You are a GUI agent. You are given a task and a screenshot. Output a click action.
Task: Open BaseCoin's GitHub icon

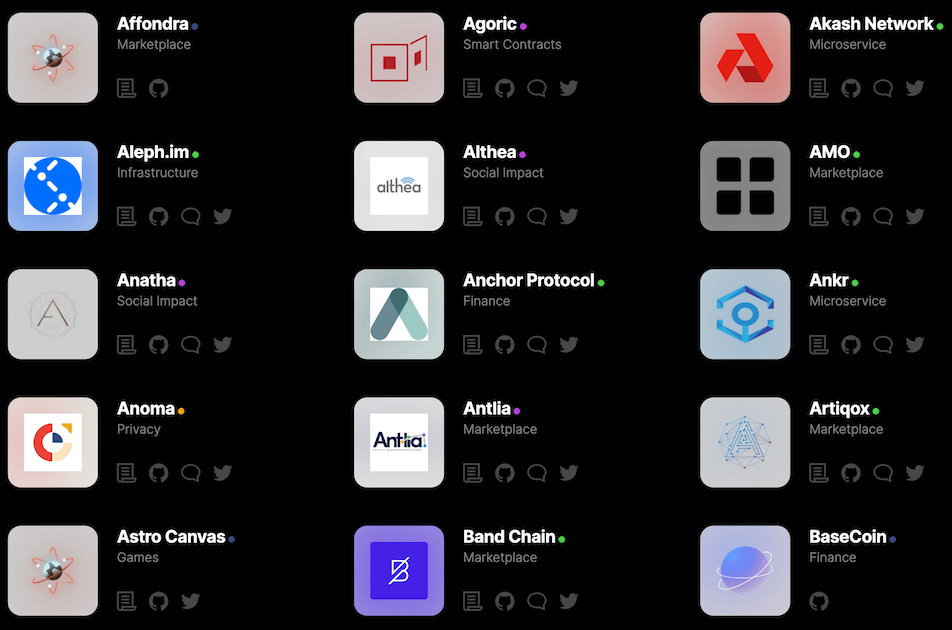point(818,601)
